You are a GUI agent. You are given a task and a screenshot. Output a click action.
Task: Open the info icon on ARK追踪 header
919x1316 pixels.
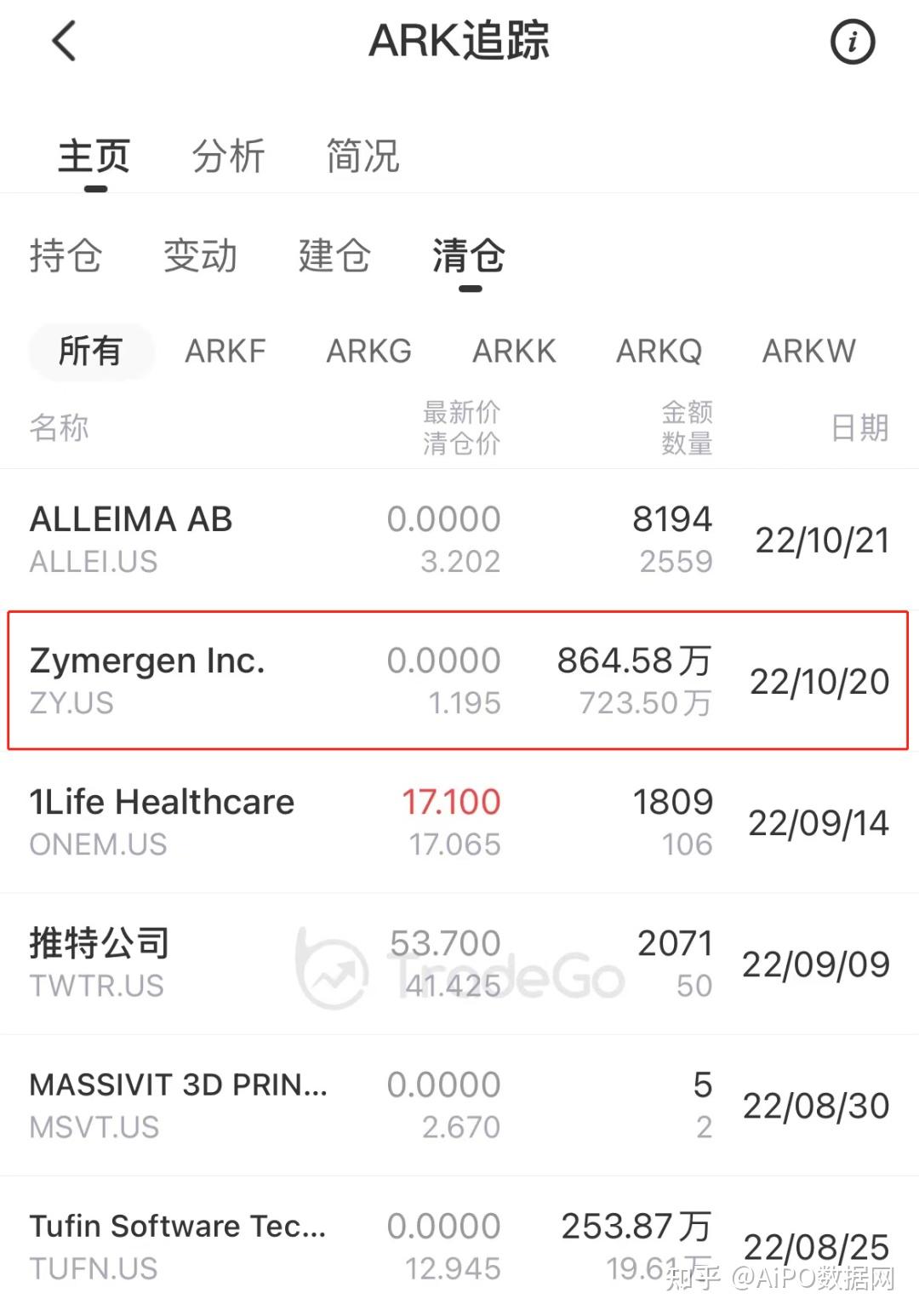click(853, 42)
